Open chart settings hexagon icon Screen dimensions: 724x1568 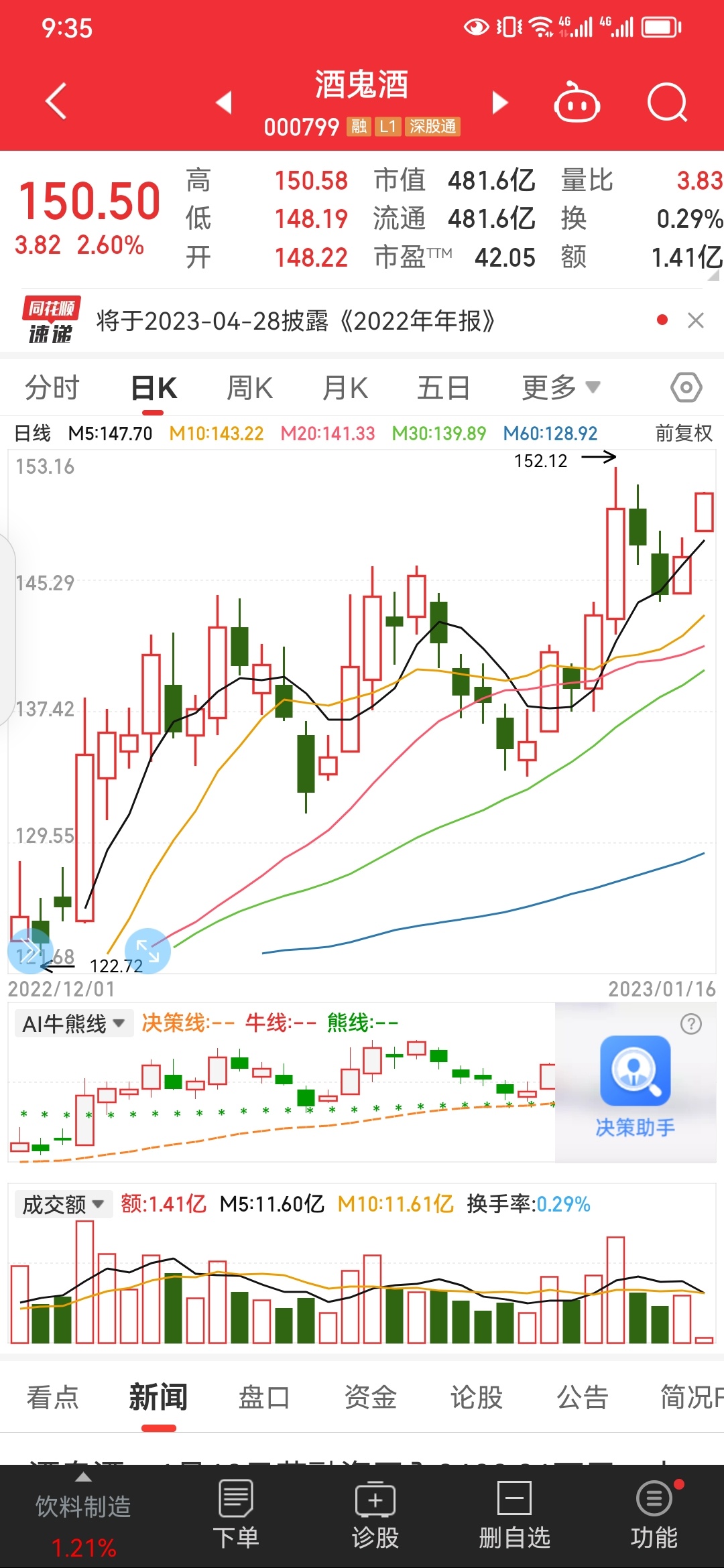click(x=686, y=387)
